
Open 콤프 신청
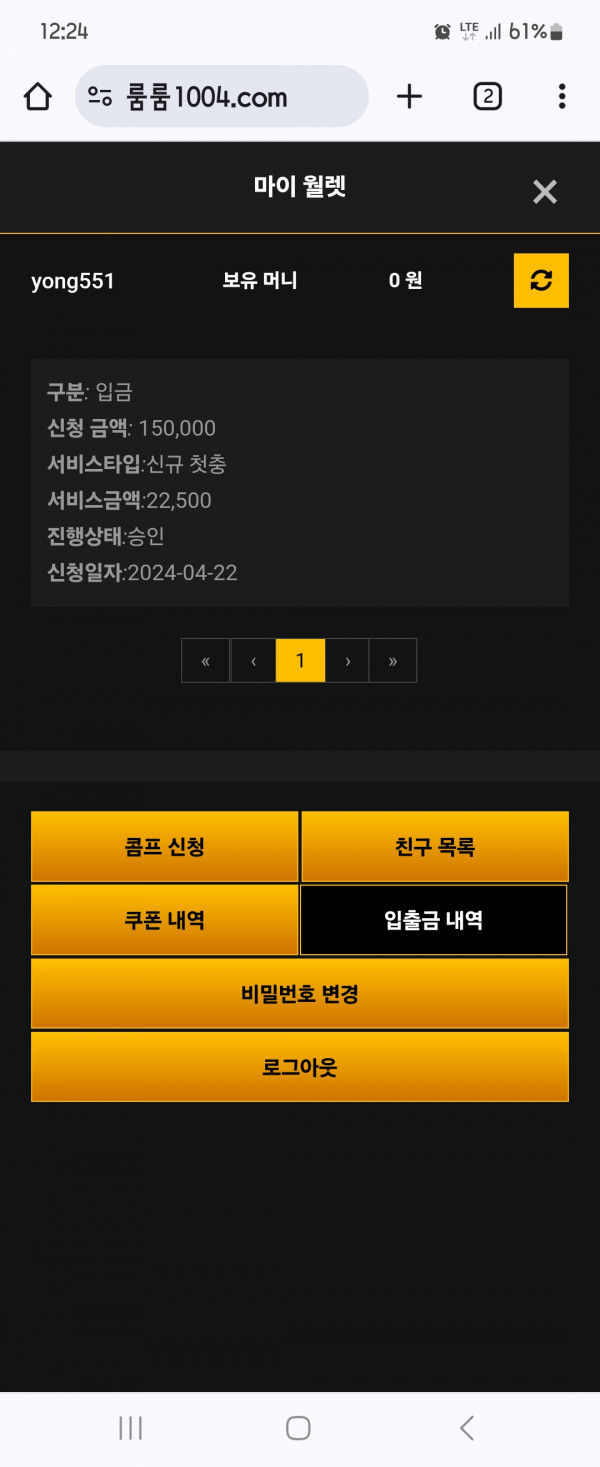(x=164, y=847)
